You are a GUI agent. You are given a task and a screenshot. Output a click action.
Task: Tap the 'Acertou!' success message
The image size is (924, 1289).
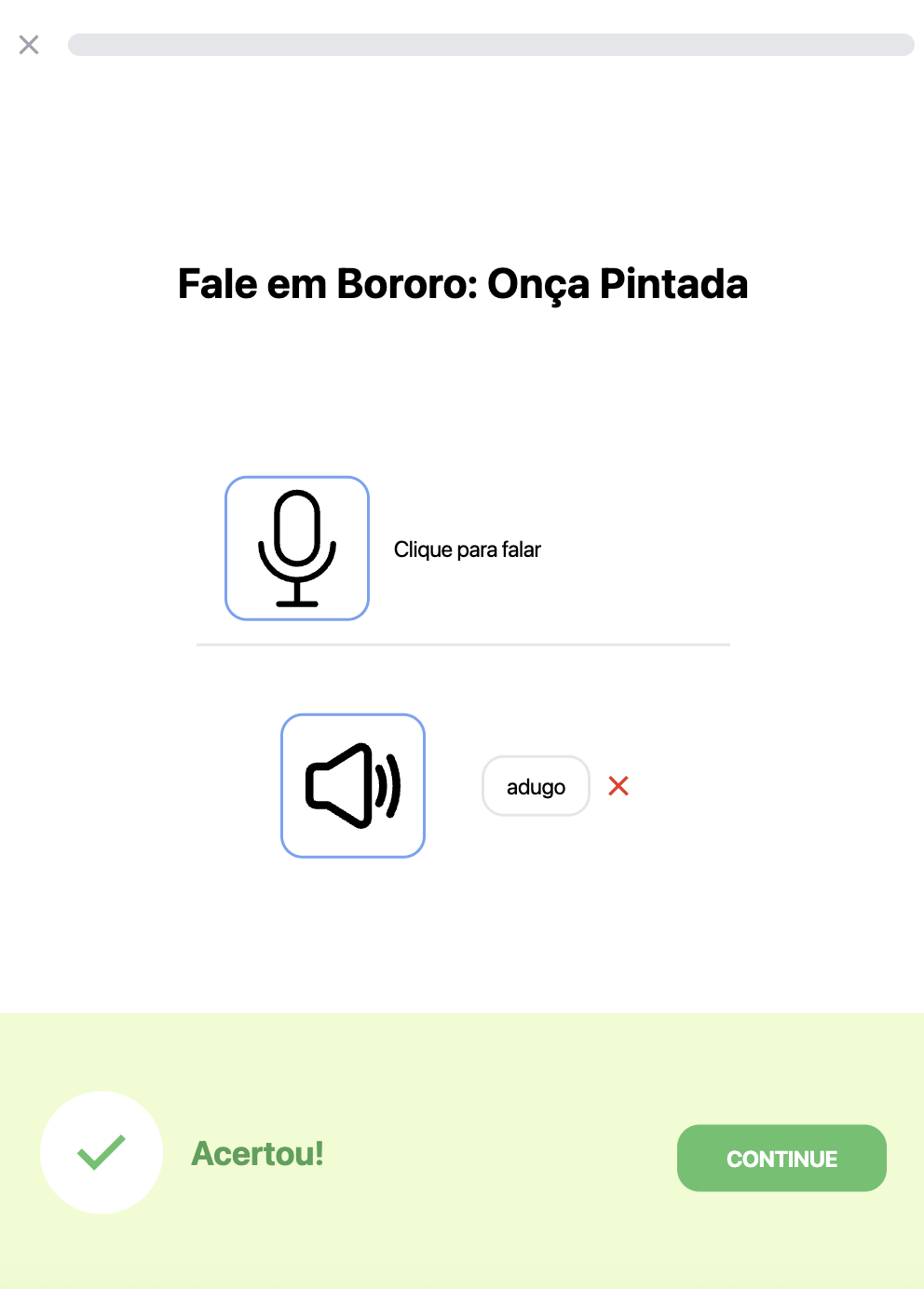(257, 1154)
